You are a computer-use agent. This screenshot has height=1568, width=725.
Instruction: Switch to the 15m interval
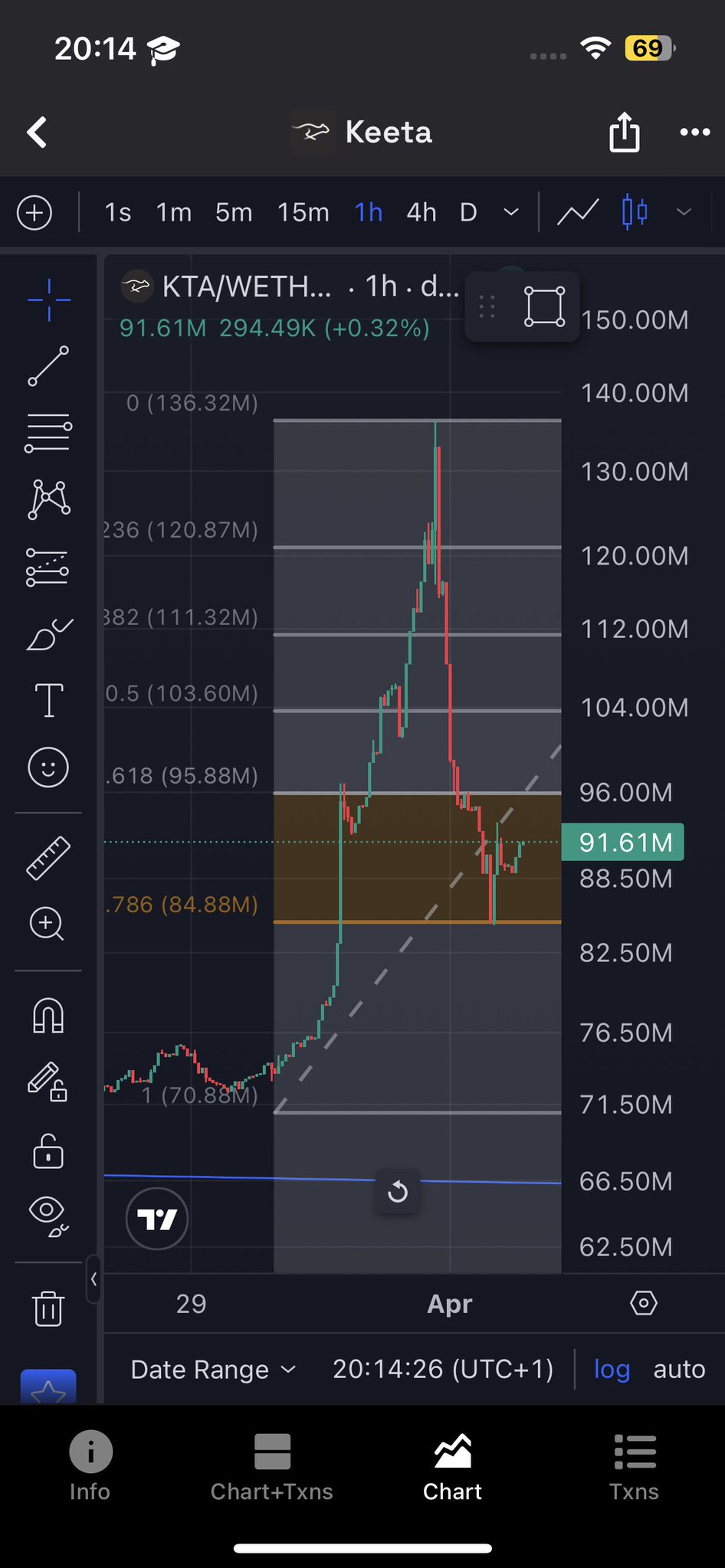pyautogui.click(x=303, y=212)
